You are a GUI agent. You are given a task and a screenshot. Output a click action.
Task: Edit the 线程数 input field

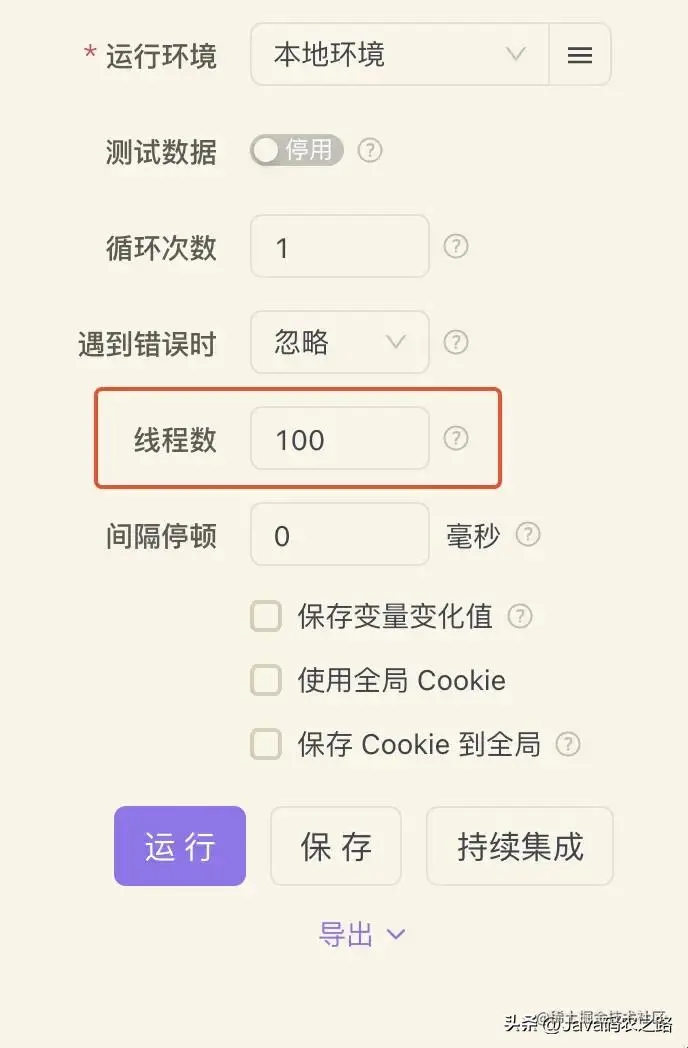[339, 439]
